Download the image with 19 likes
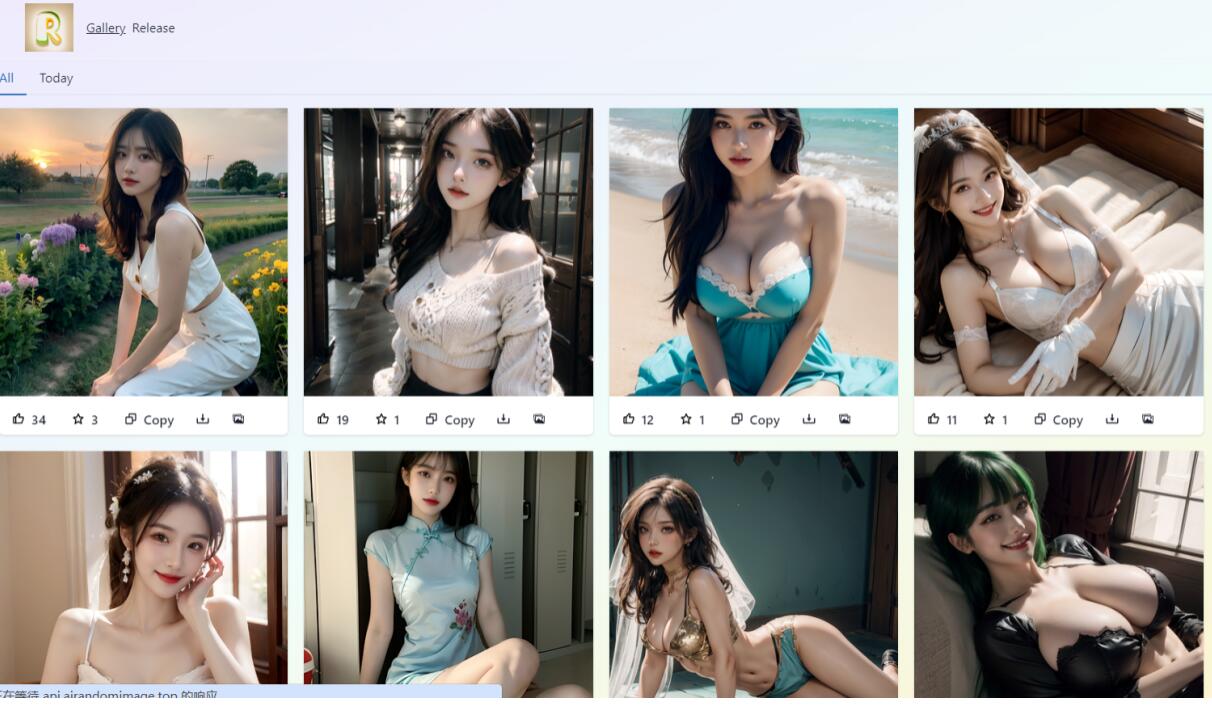The width and height of the screenshot is (1212, 711). click(504, 419)
